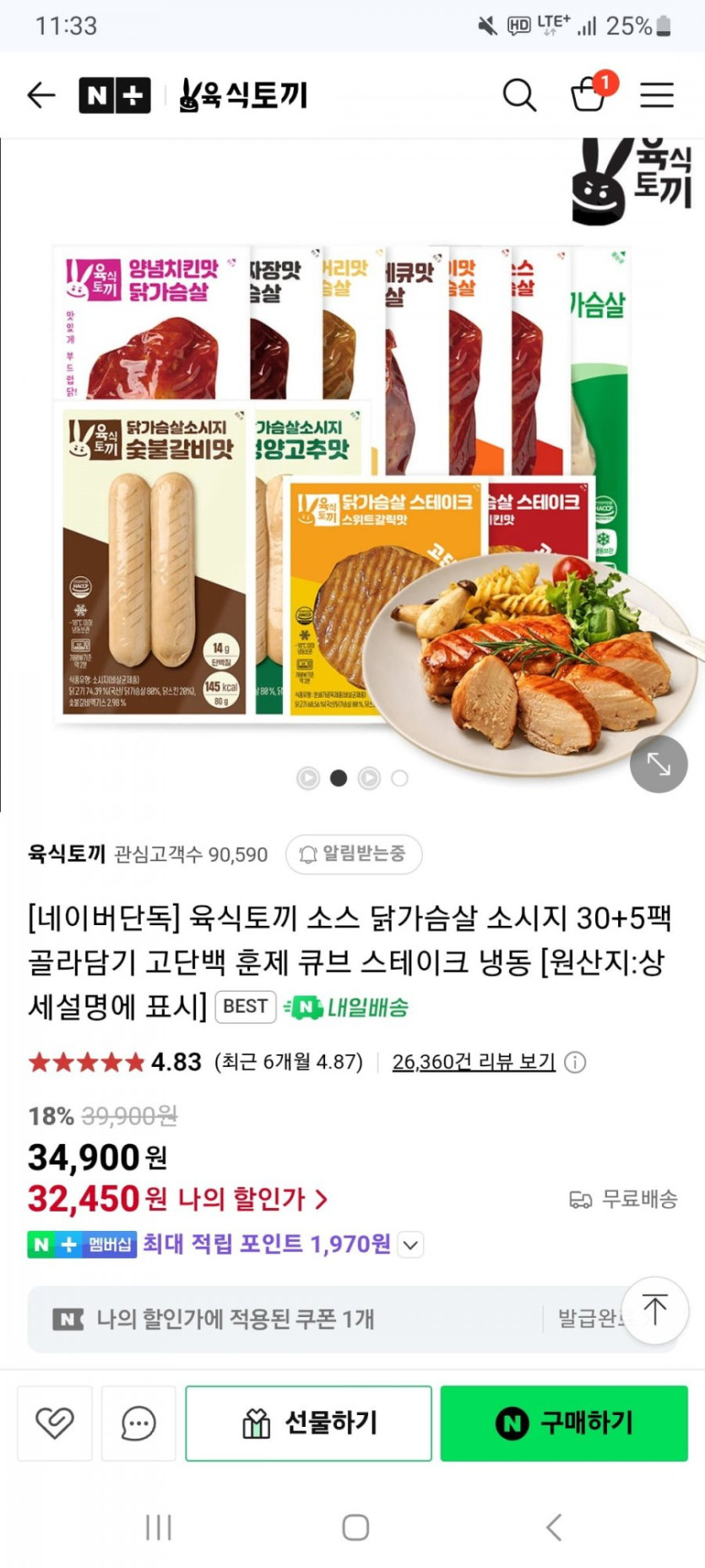Screen dimensions: 705x1568
Task: Open the 육식토끼 store page
Action: pos(243,95)
